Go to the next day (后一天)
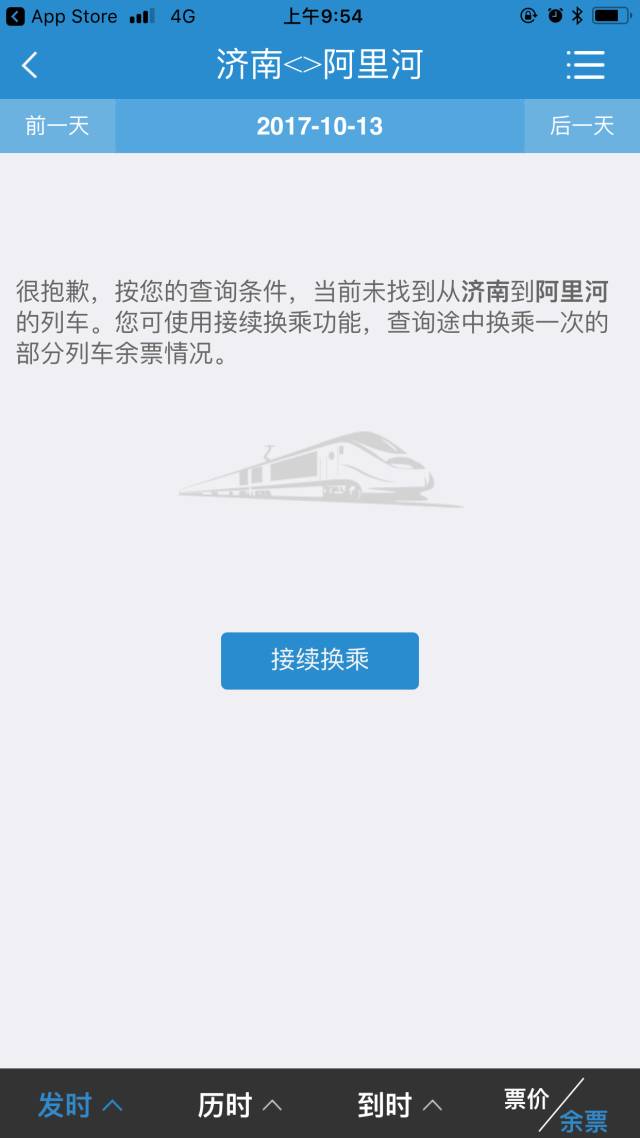This screenshot has height=1138, width=640. click(582, 126)
